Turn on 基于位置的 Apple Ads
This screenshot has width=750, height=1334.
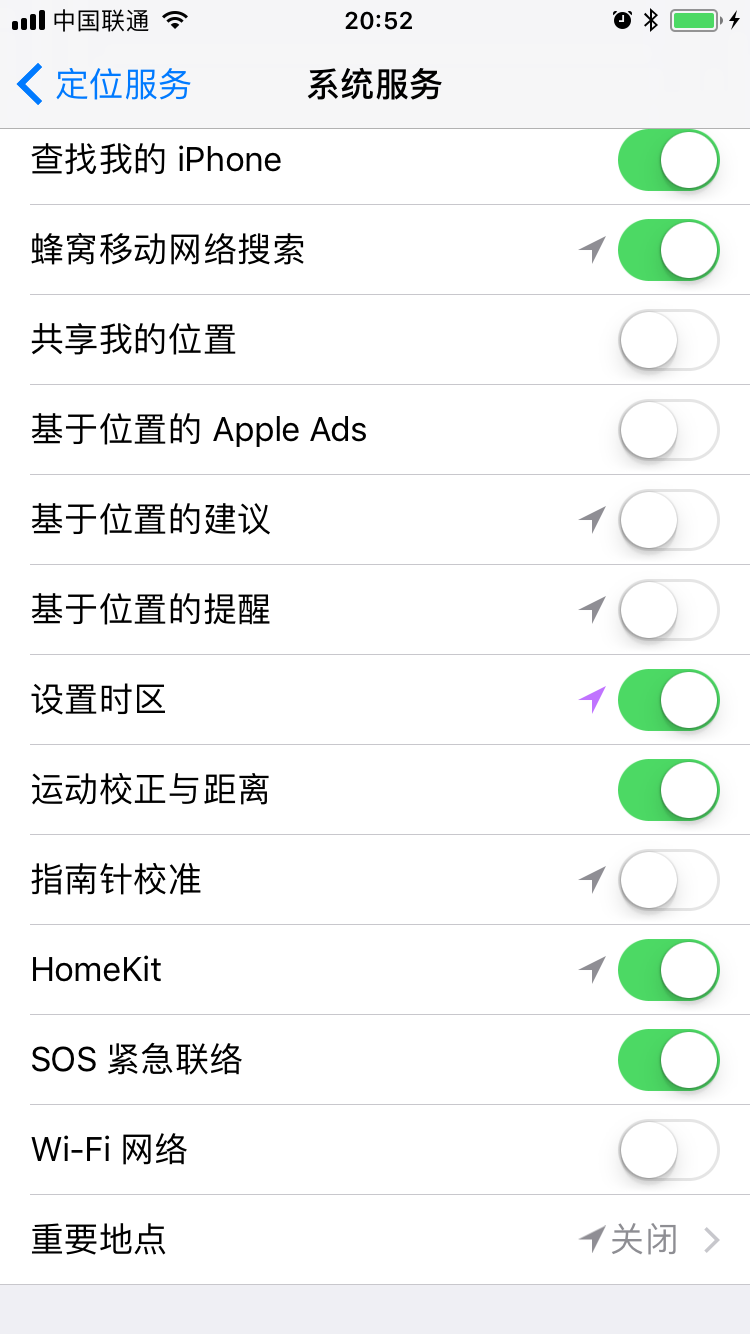(x=668, y=430)
